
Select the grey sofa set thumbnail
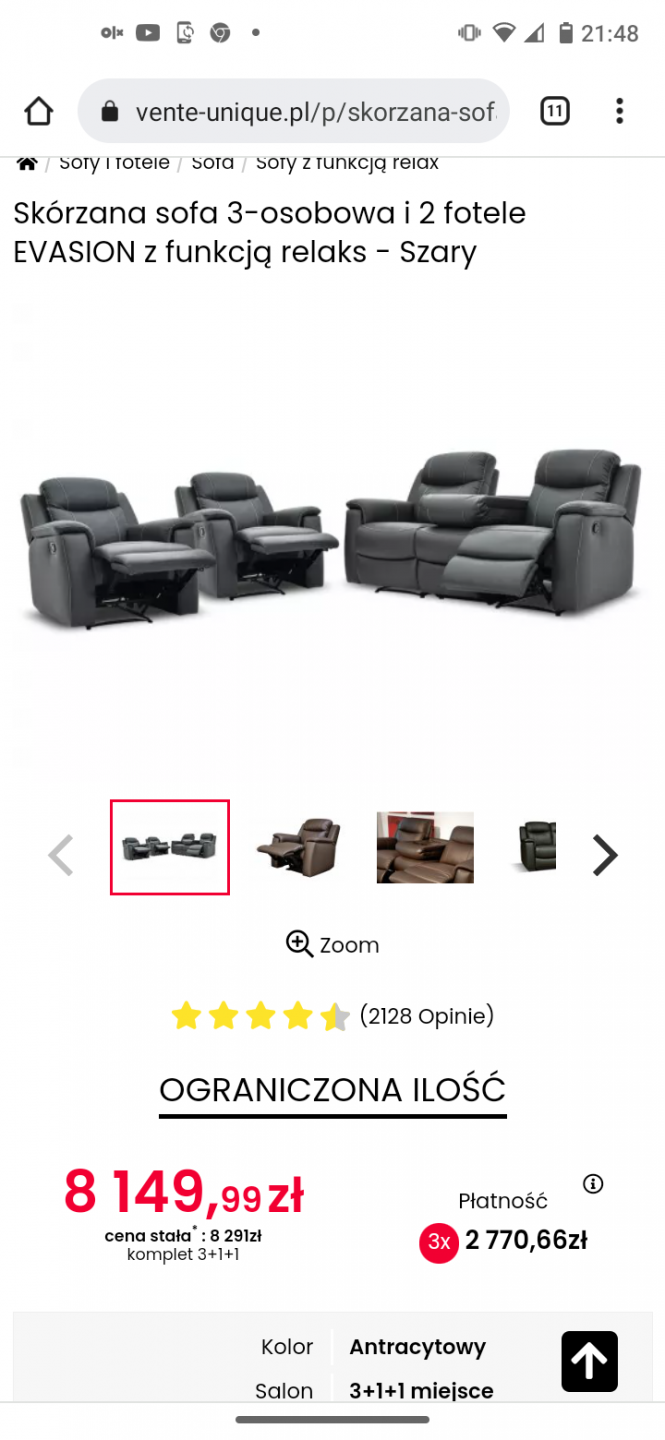pos(170,847)
